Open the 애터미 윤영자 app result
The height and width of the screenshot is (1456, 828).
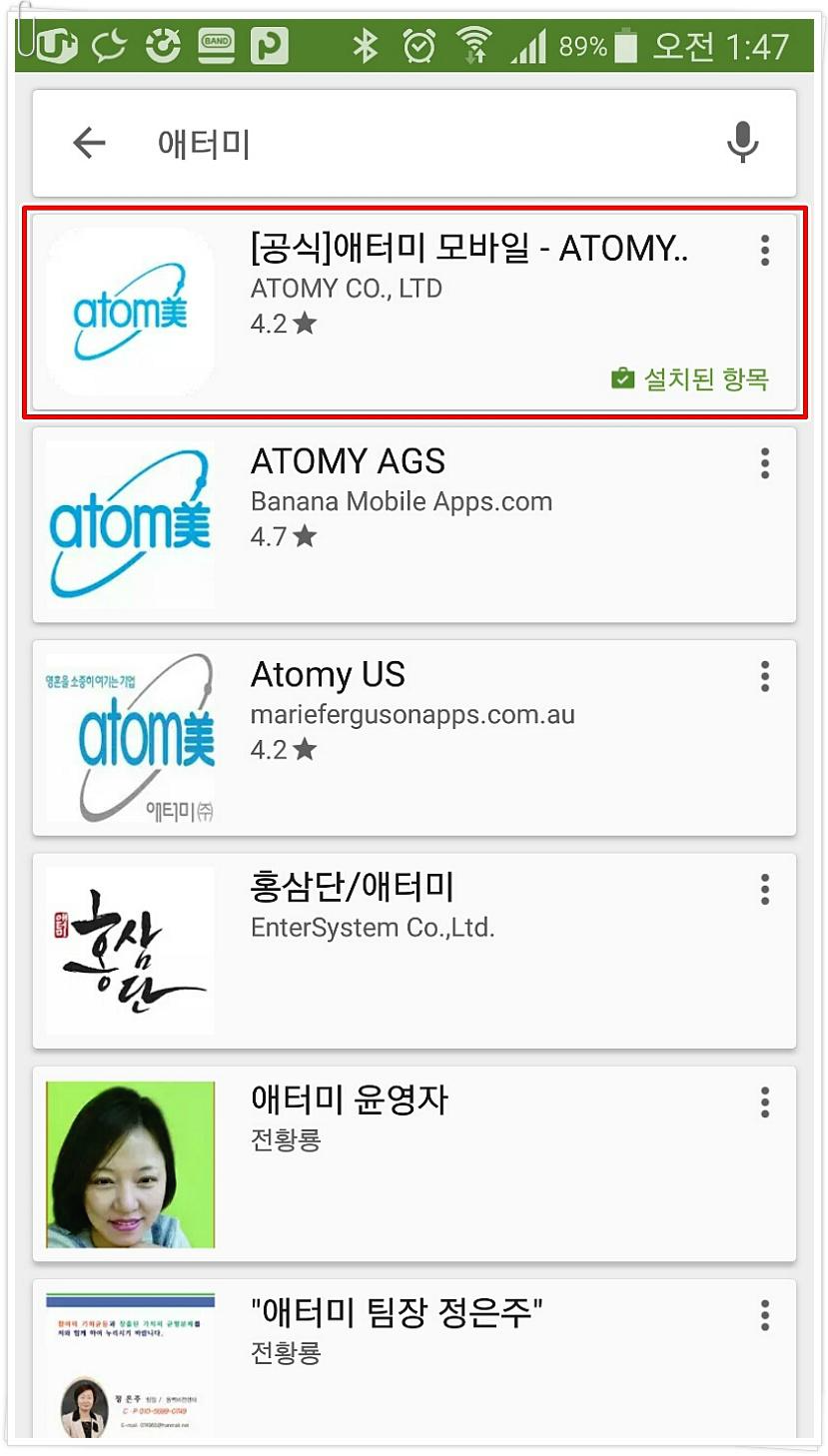[414, 1162]
